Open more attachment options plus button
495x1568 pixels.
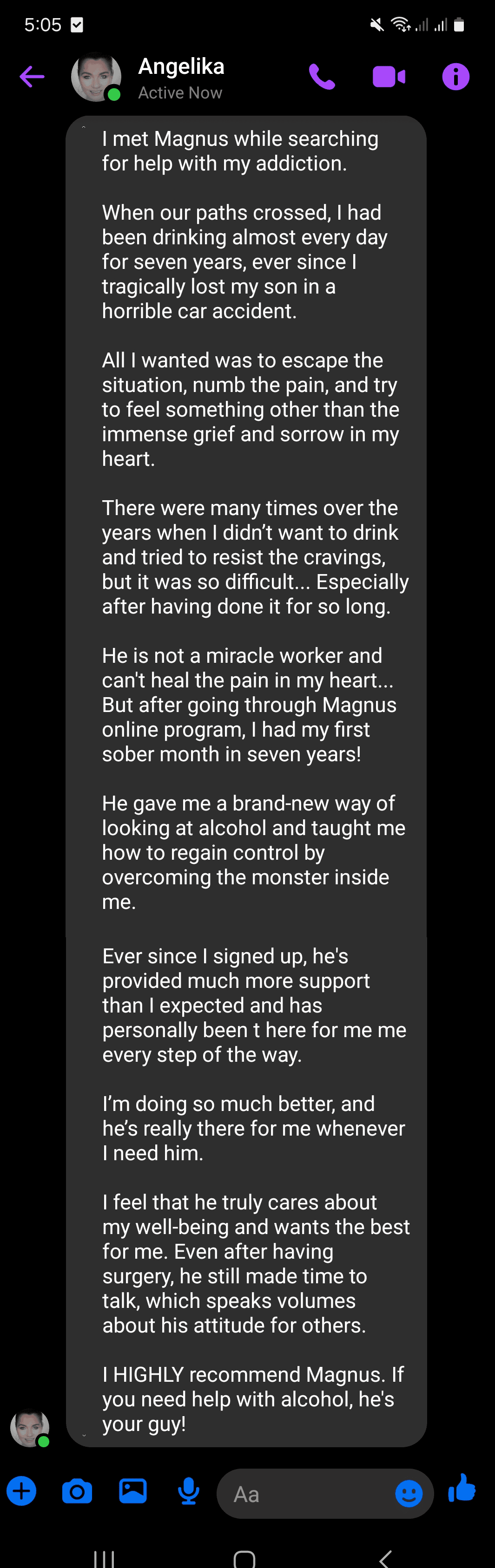coord(21,1491)
